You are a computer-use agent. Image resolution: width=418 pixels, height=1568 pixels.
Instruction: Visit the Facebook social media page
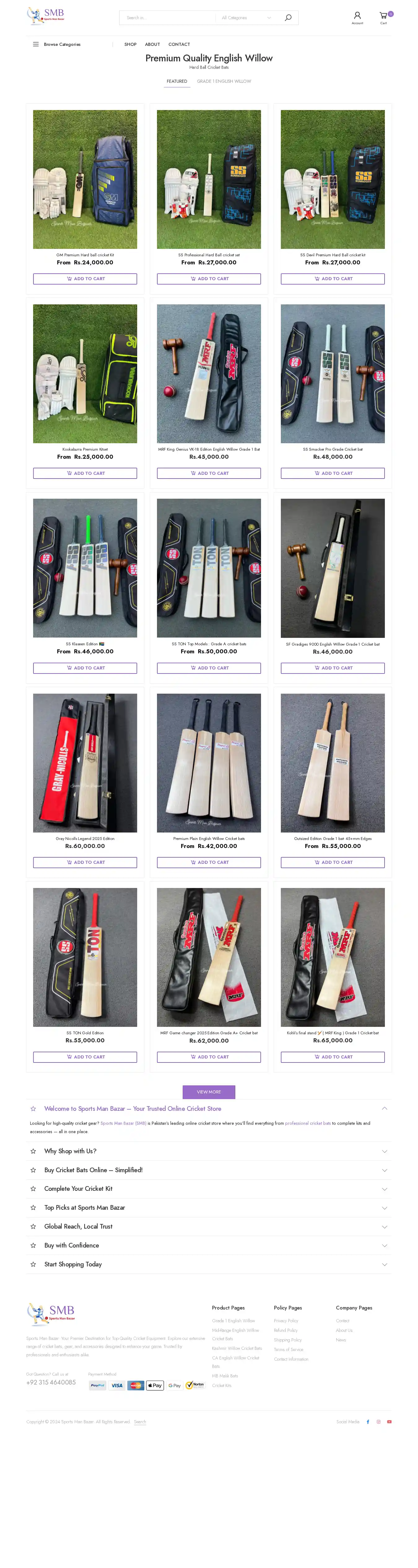[368, 1422]
